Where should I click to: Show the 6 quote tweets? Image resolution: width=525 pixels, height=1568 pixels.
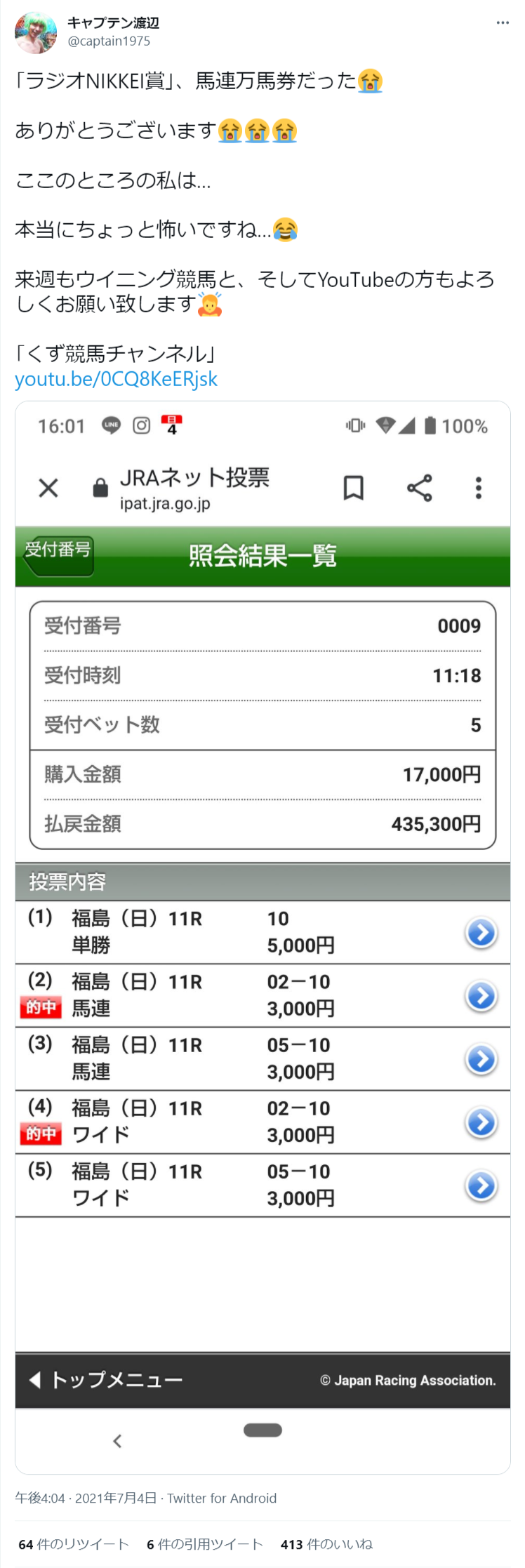pyautogui.click(x=204, y=1544)
